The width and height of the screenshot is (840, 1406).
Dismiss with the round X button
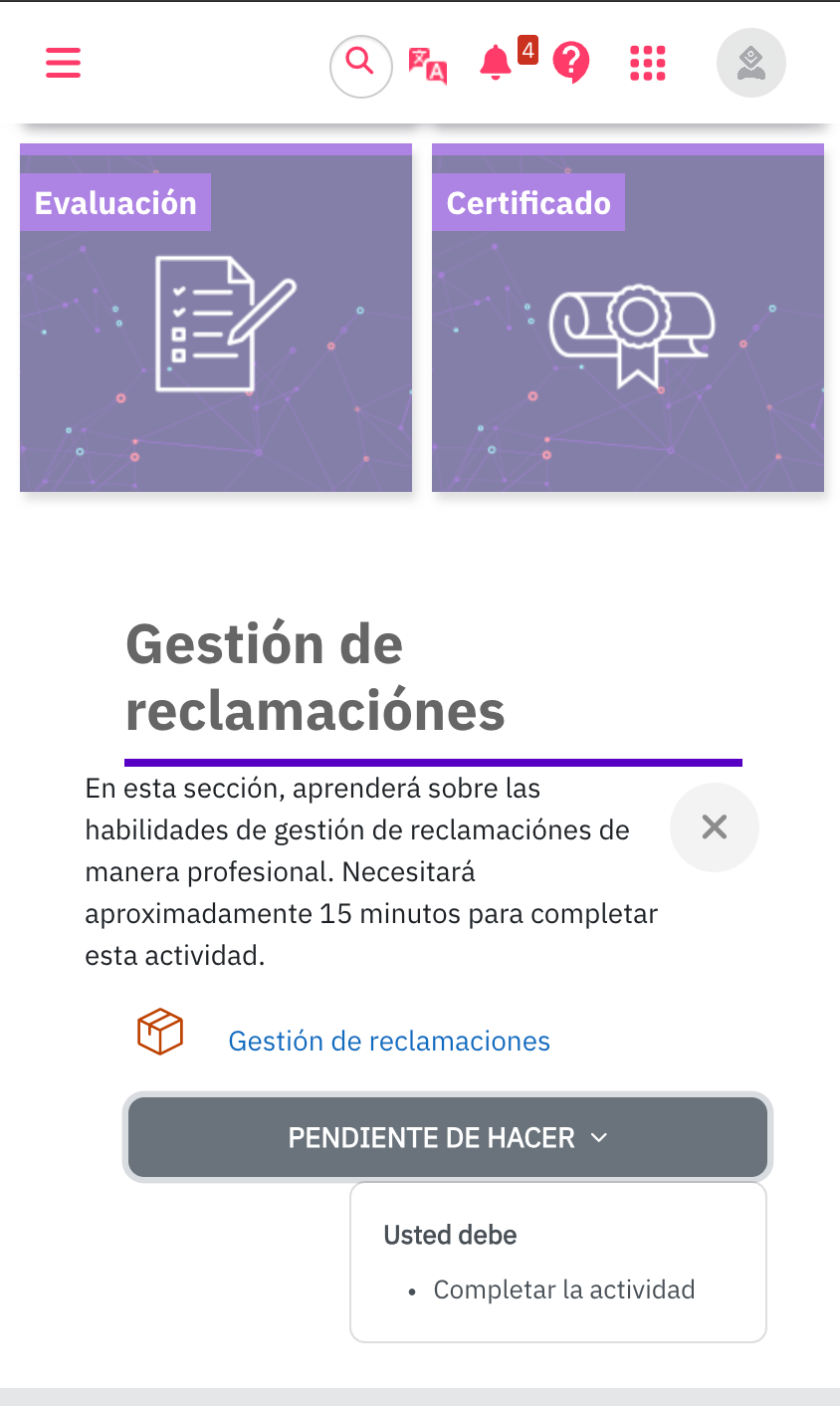coord(715,827)
